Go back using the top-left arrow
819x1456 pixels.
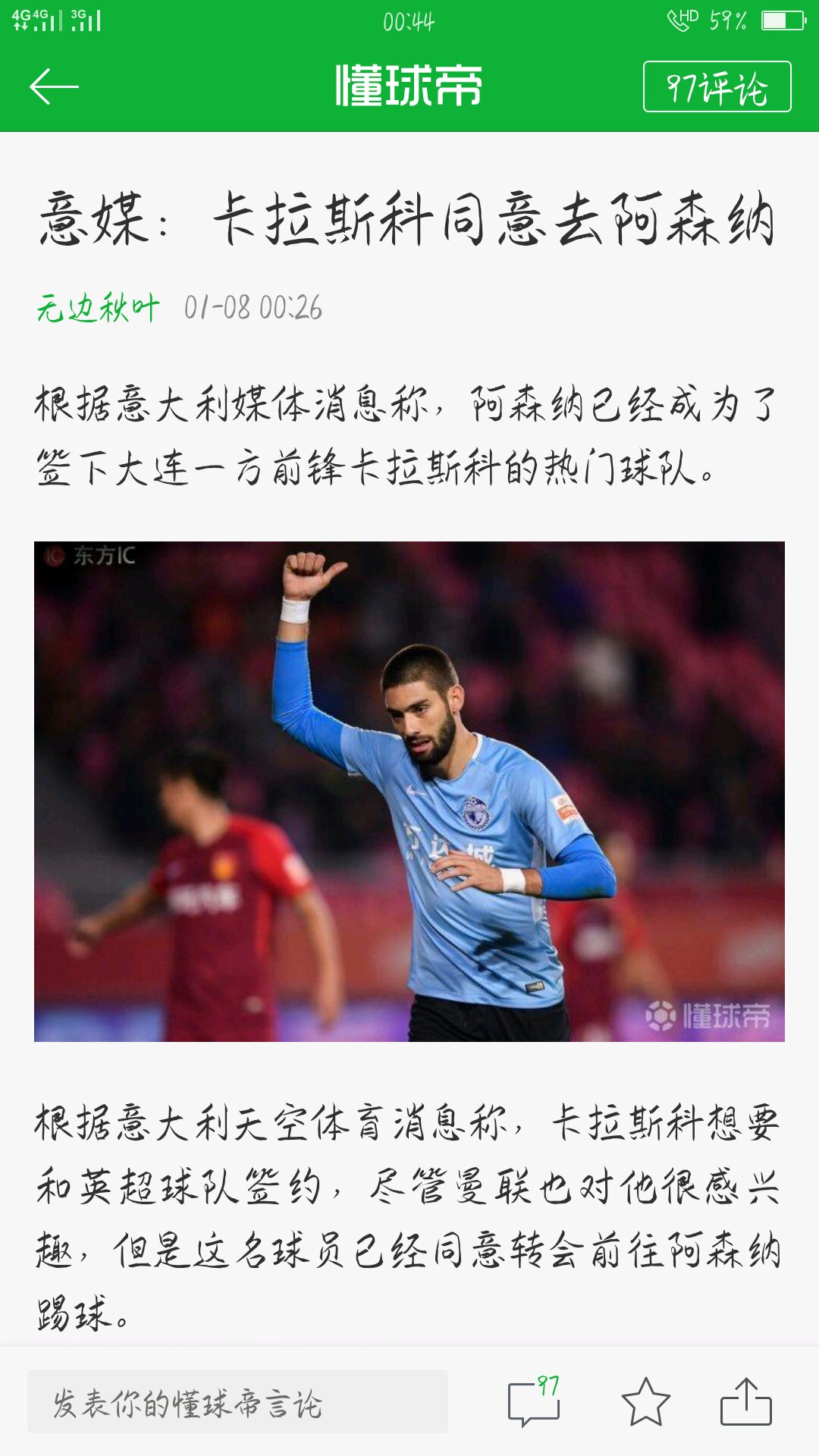tap(54, 86)
